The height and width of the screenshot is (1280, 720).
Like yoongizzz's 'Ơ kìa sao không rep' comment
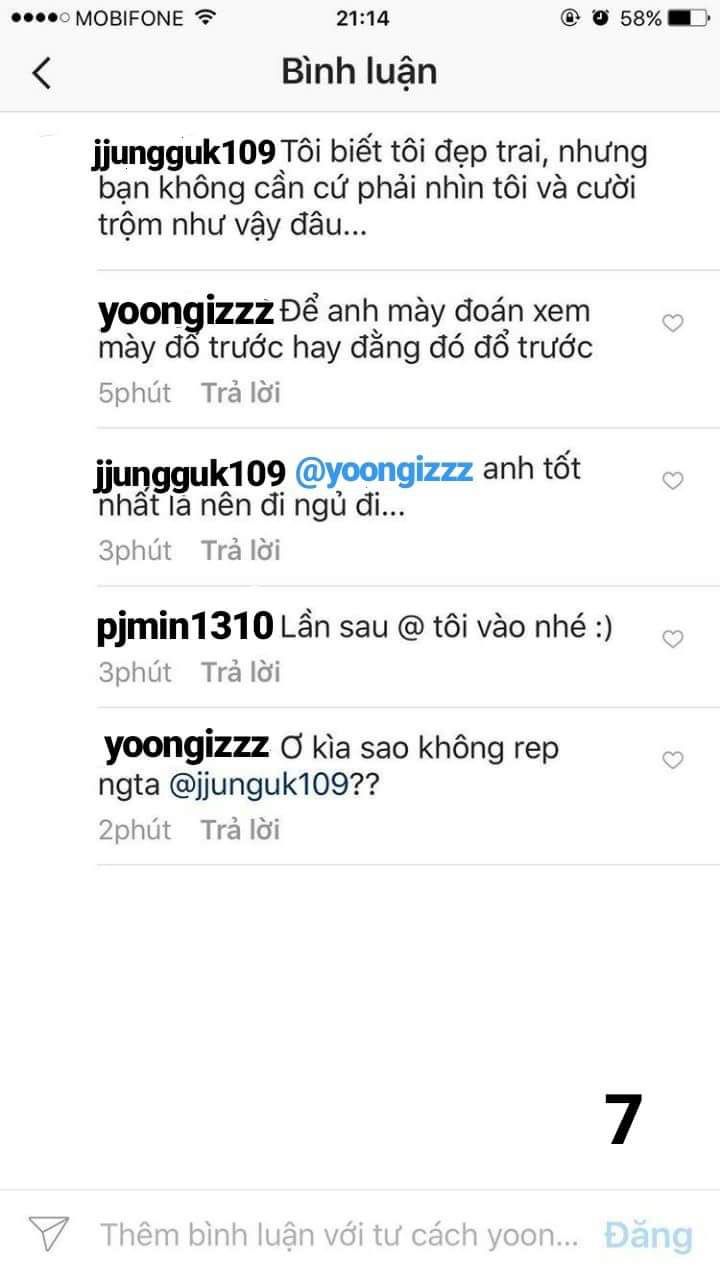[673, 761]
